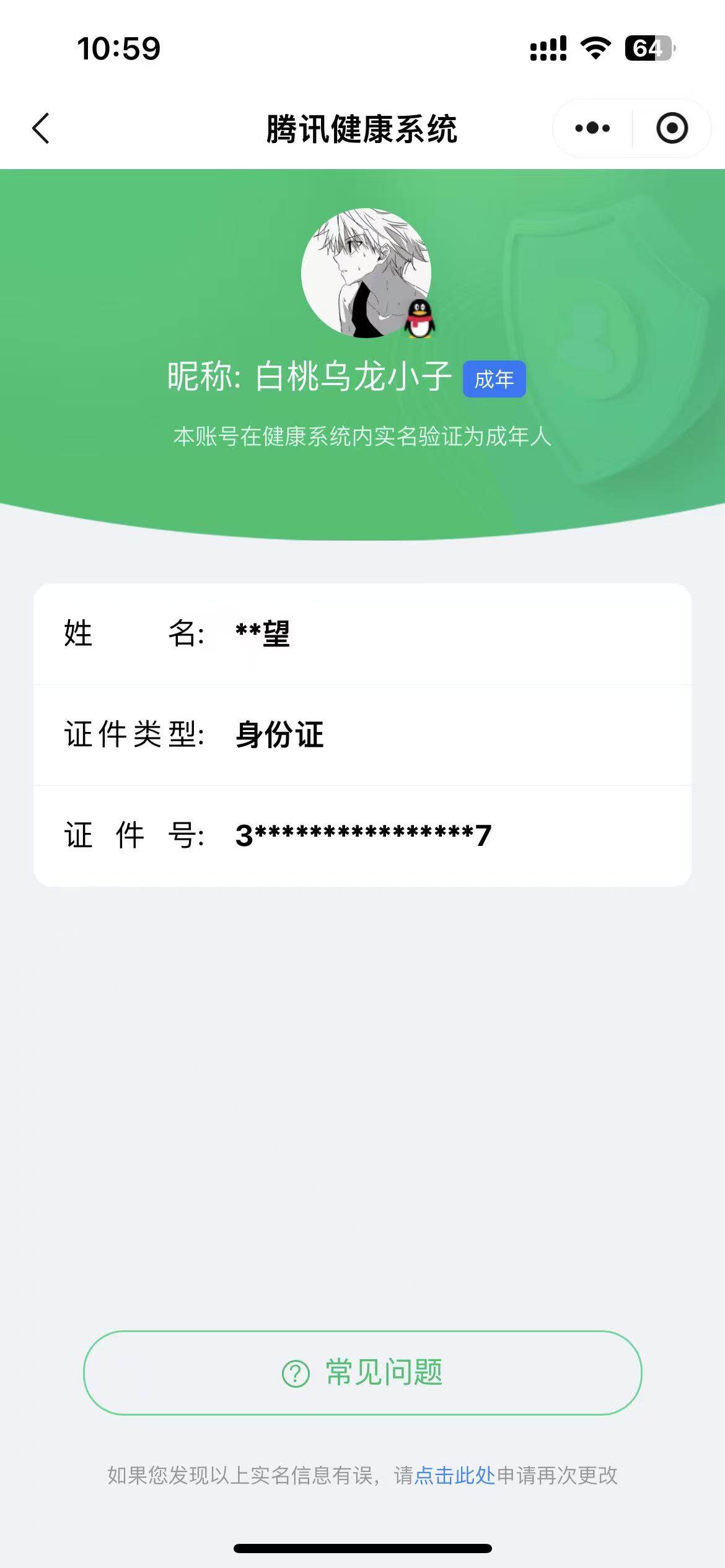Click the 腾讯健康系统 title bar text
Viewport: 725px width, 1568px height.
[x=362, y=128]
